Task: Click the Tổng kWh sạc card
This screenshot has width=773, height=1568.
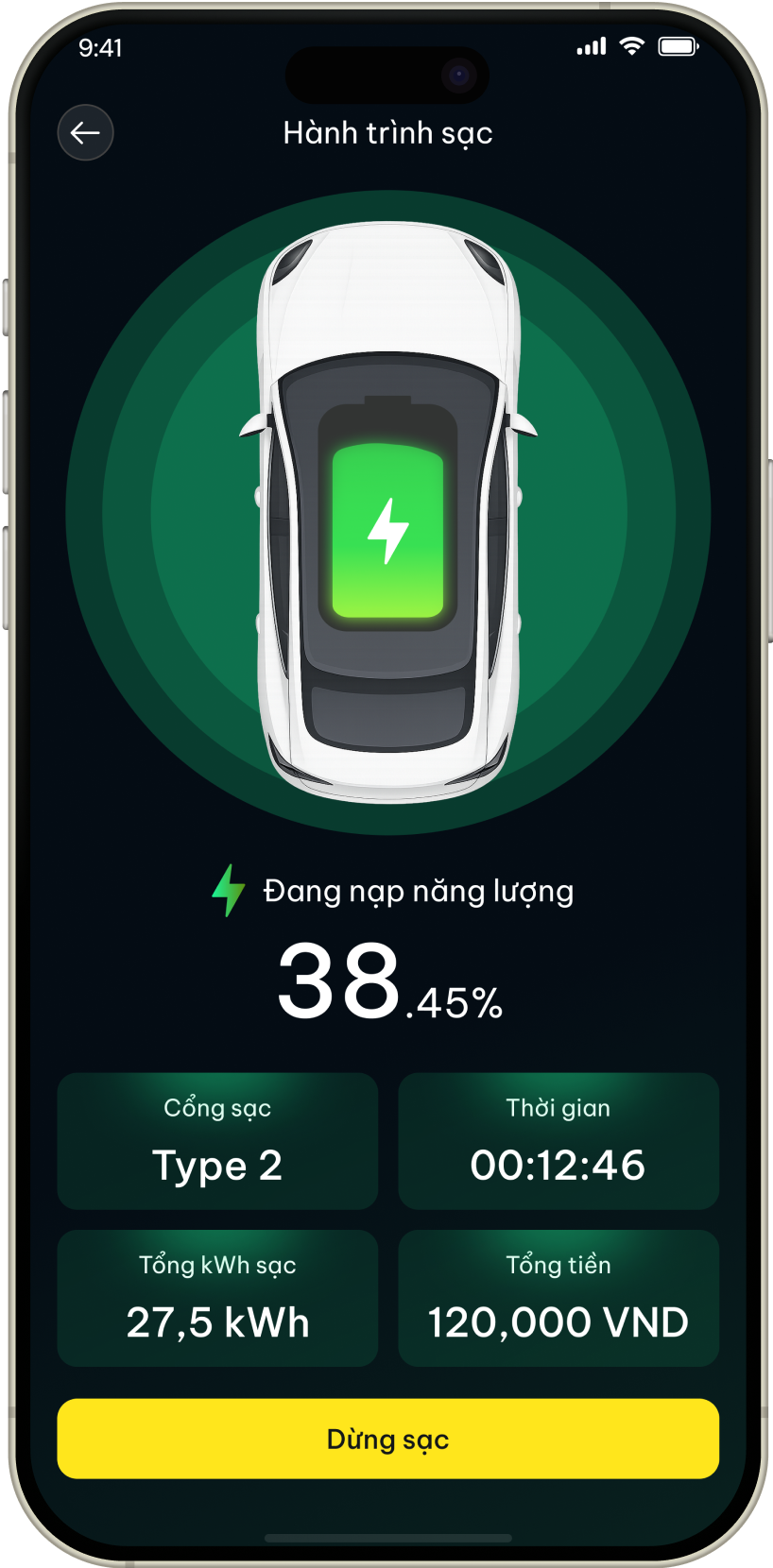Action: coord(216,1297)
